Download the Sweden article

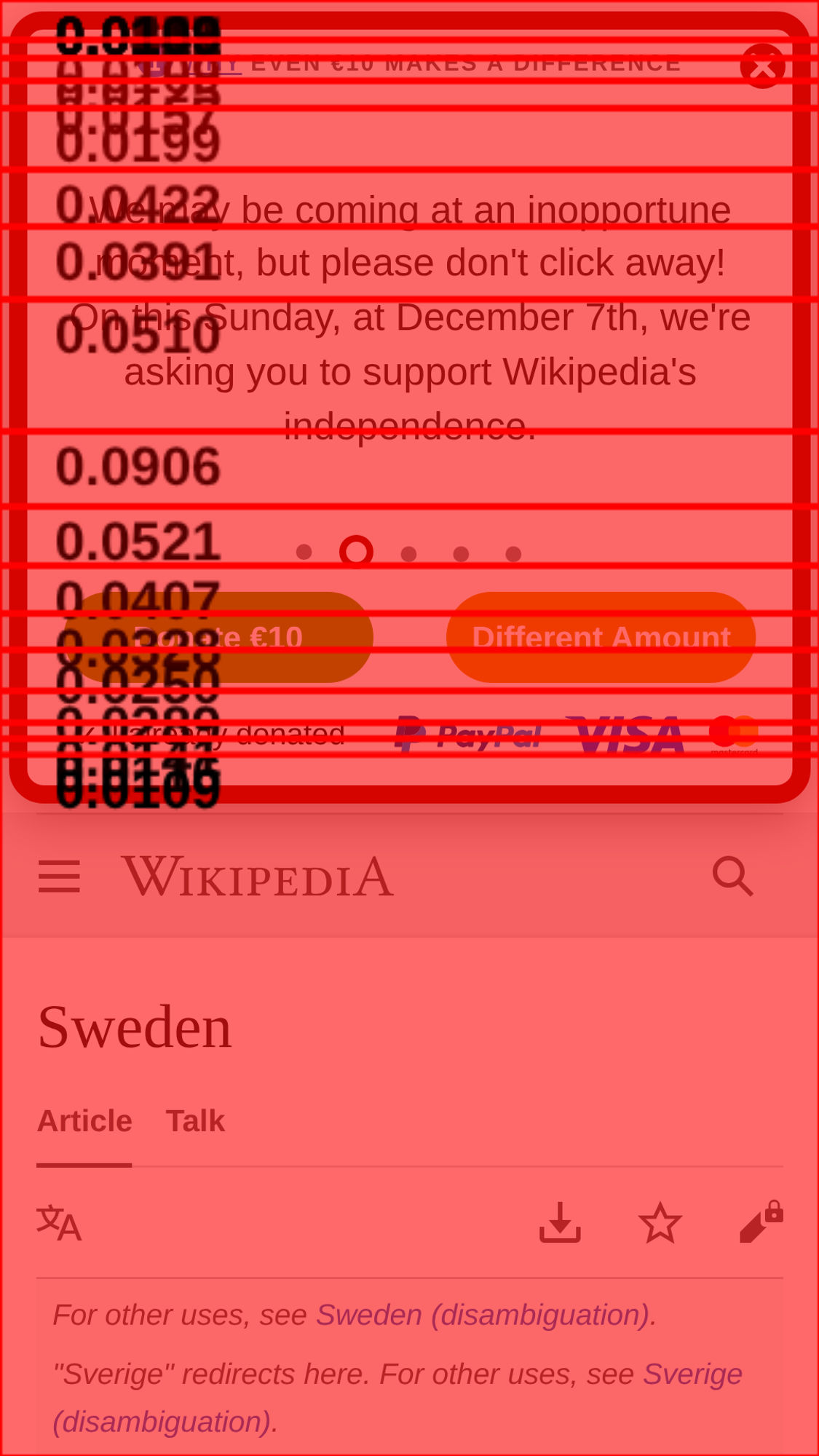click(560, 1223)
